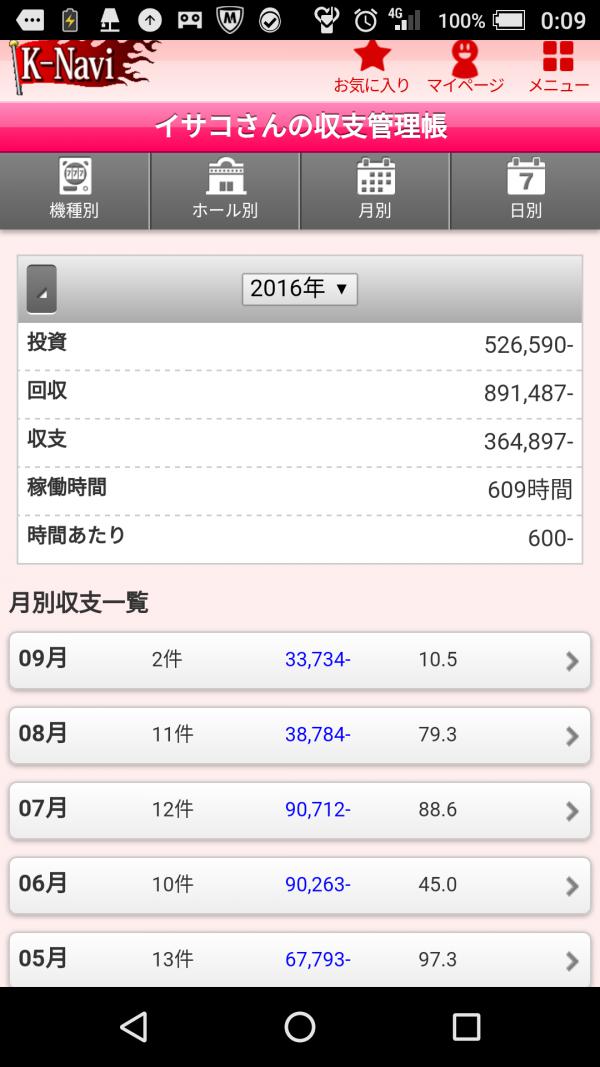
Task: Select the 月別 tab
Action: click(375, 191)
